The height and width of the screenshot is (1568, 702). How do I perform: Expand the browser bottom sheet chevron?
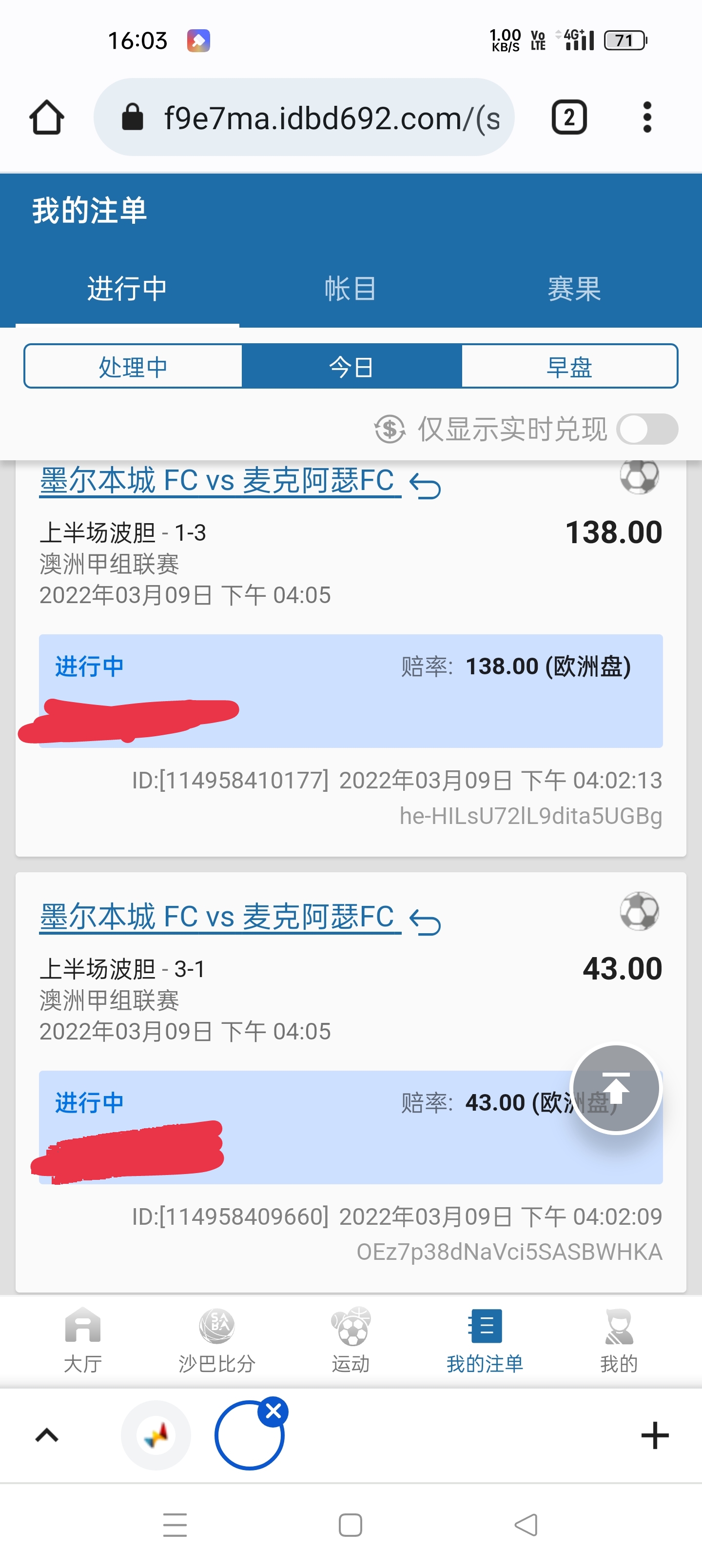[46, 1435]
